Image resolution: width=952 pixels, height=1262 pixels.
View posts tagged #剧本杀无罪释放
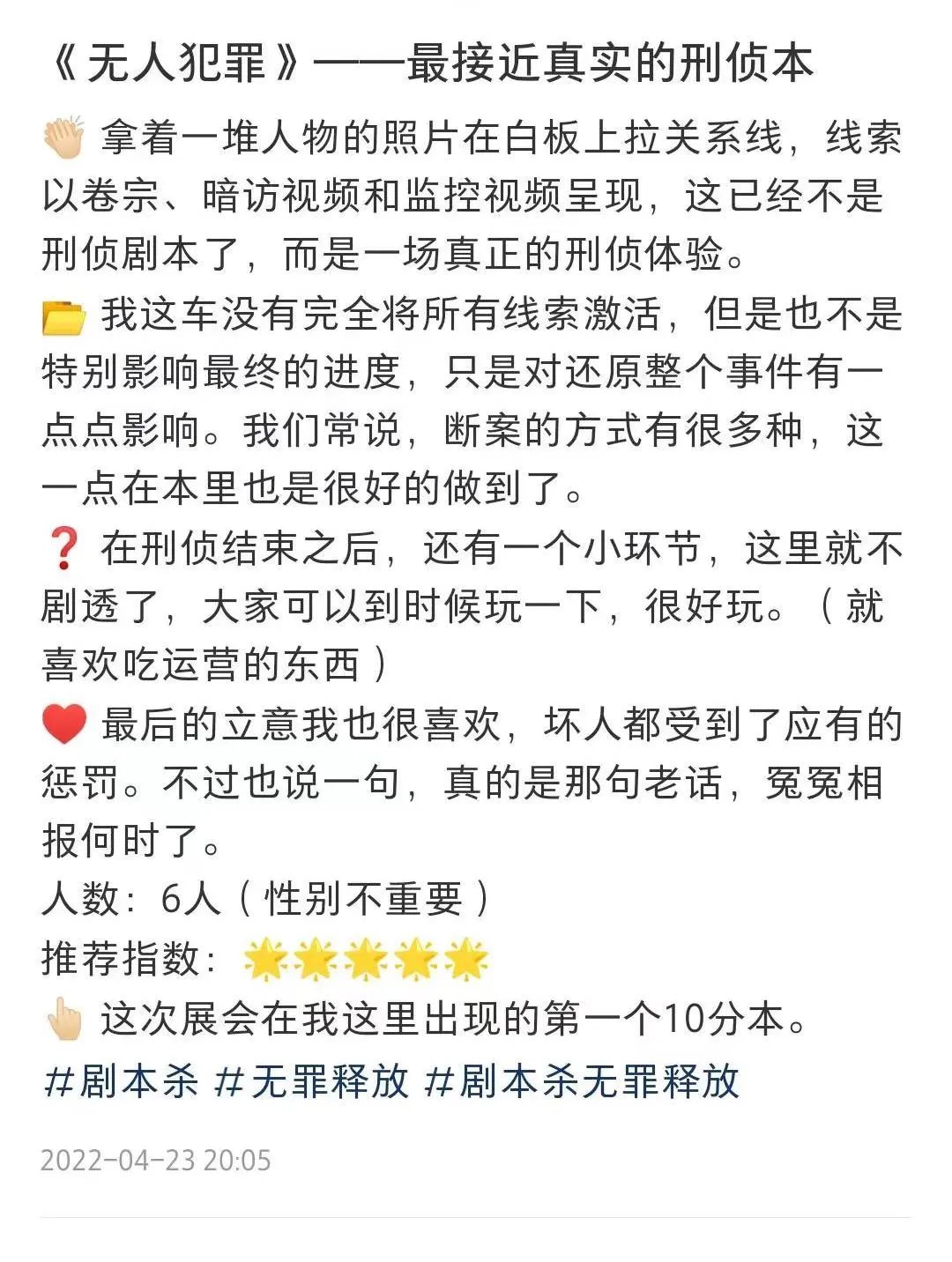click(582, 1080)
